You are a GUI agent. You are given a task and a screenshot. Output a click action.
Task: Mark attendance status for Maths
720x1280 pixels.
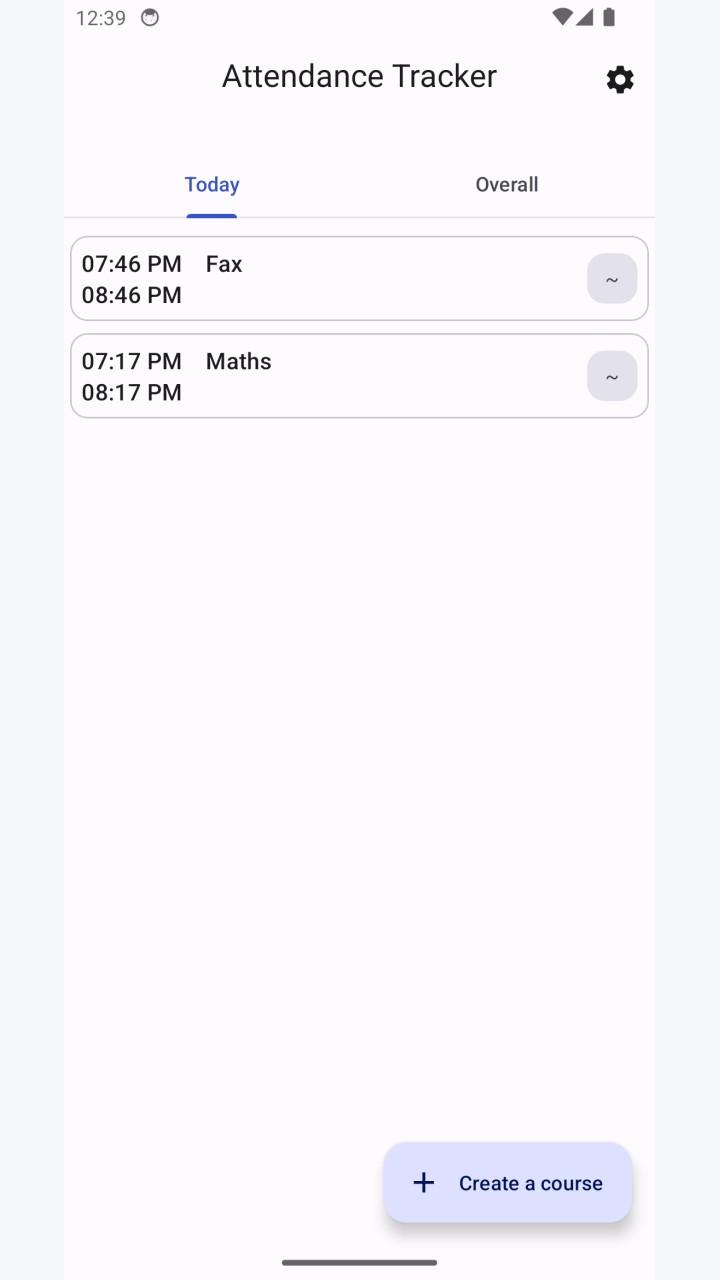click(612, 376)
